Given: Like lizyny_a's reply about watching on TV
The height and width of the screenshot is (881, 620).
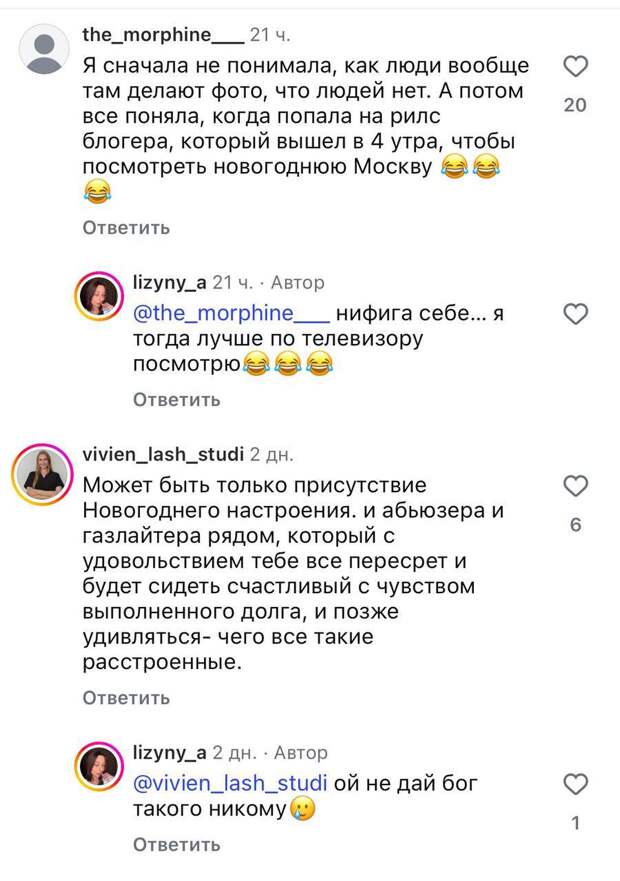Looking at the screenshot, I should pyautogui.click(x=576, y=314).
